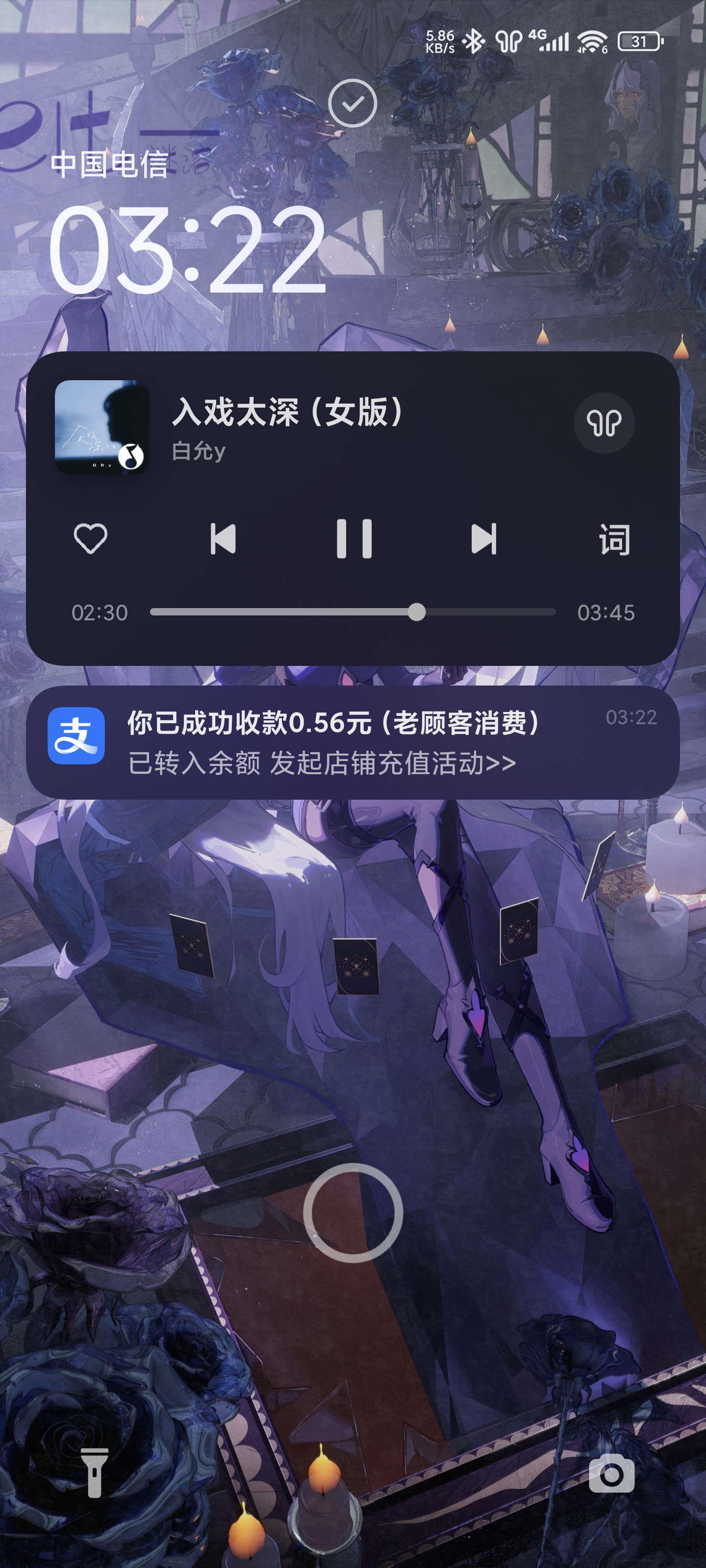706x1568 pixels.
Task: Skip to the next track
Action: 484,539
